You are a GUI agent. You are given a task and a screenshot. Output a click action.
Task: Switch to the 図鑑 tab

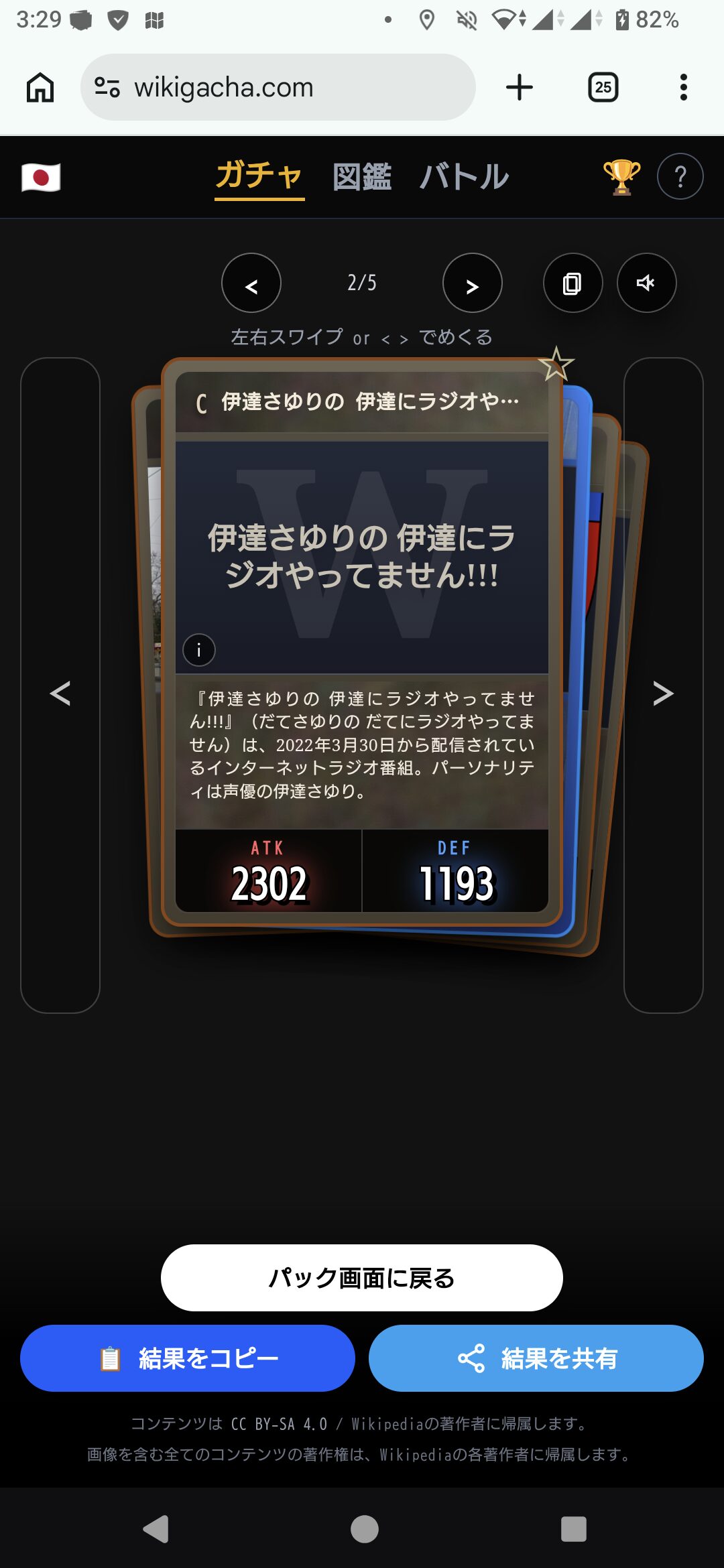pyautogui.click(x=362, y=178)
